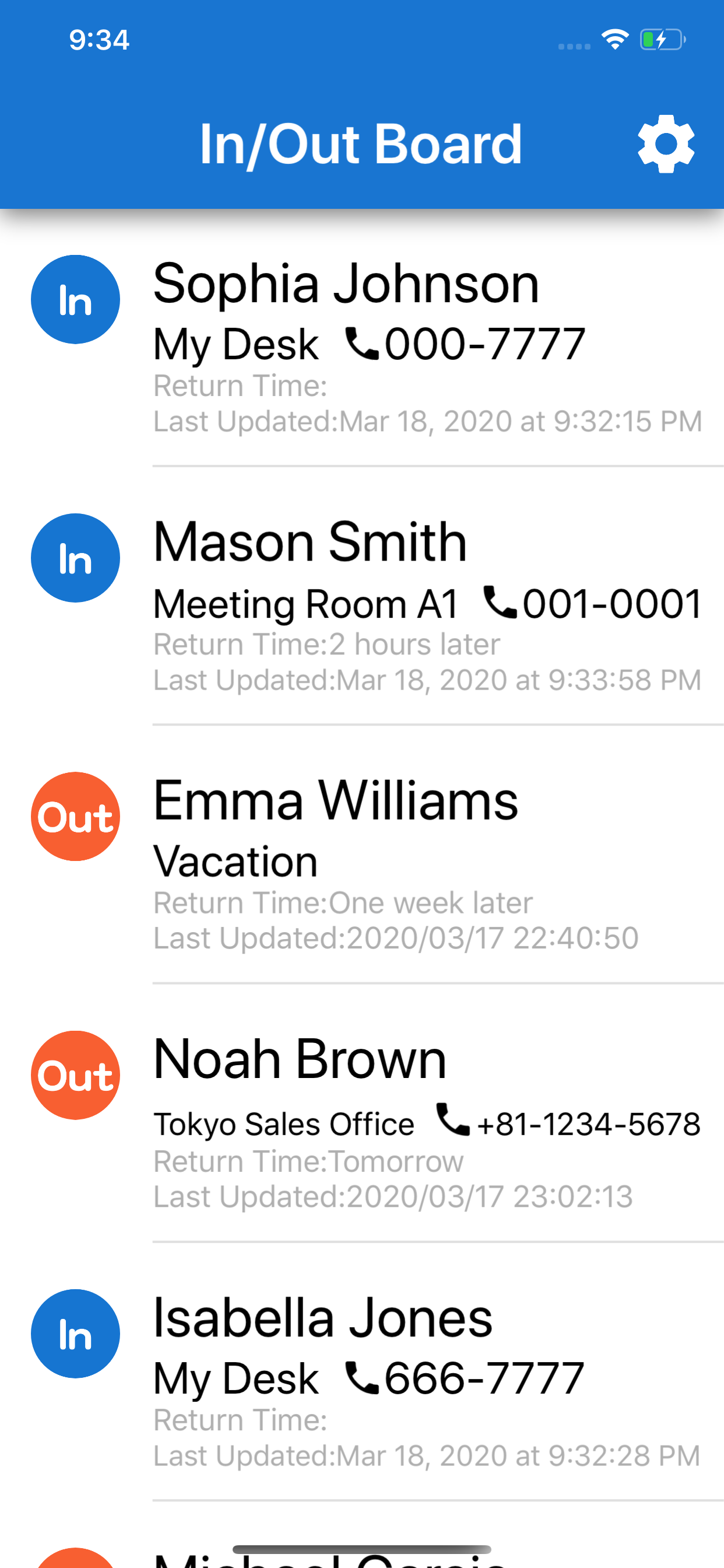The width and height of the screenshot is (724, 1568).
Task: Tap the phone icon beside Mason Smith's extension
Action: coord(500,603)
